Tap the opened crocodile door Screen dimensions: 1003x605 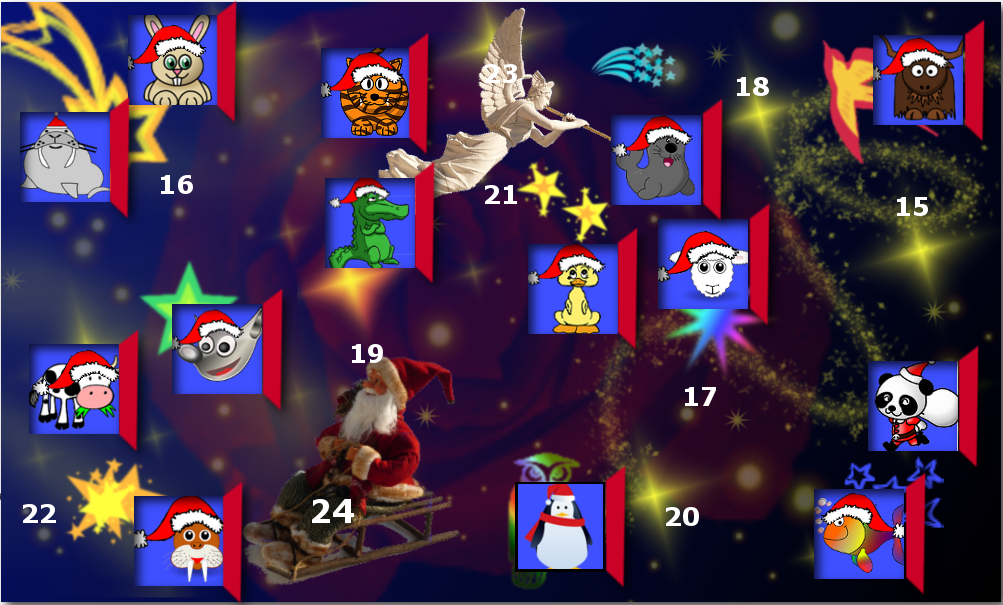(370, 223)
